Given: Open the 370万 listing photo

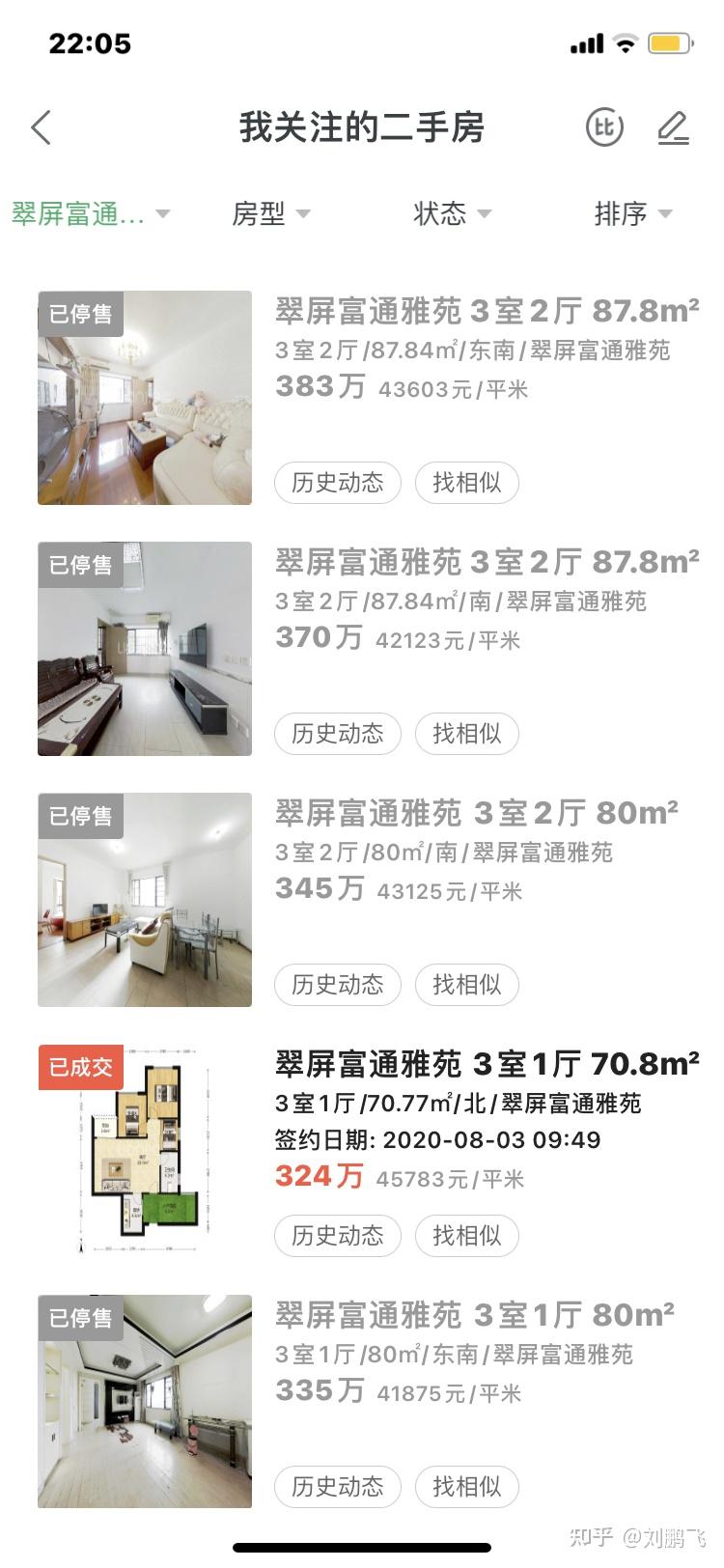Looking at the screenshot, I should point(145,649).
